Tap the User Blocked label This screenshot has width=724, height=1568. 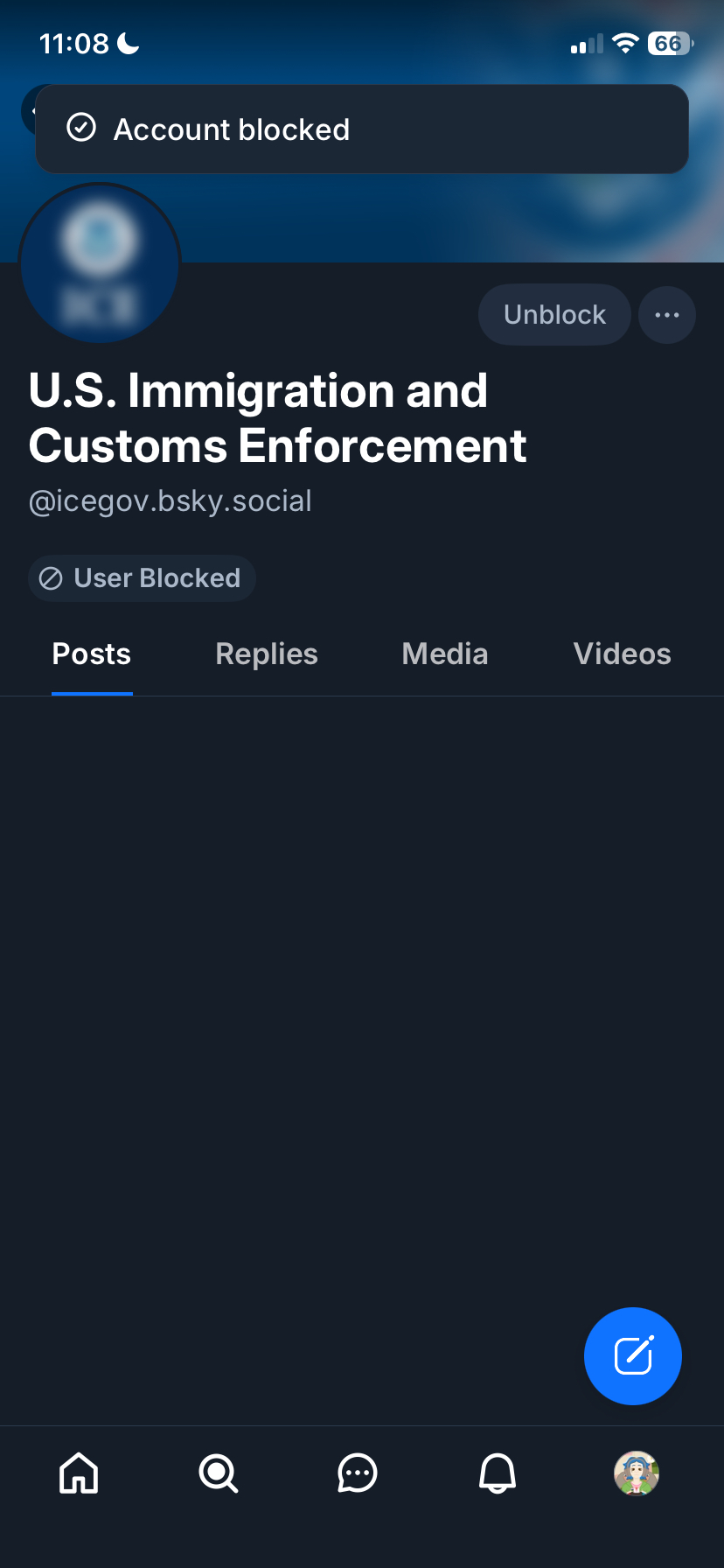[x=142, y=578]
